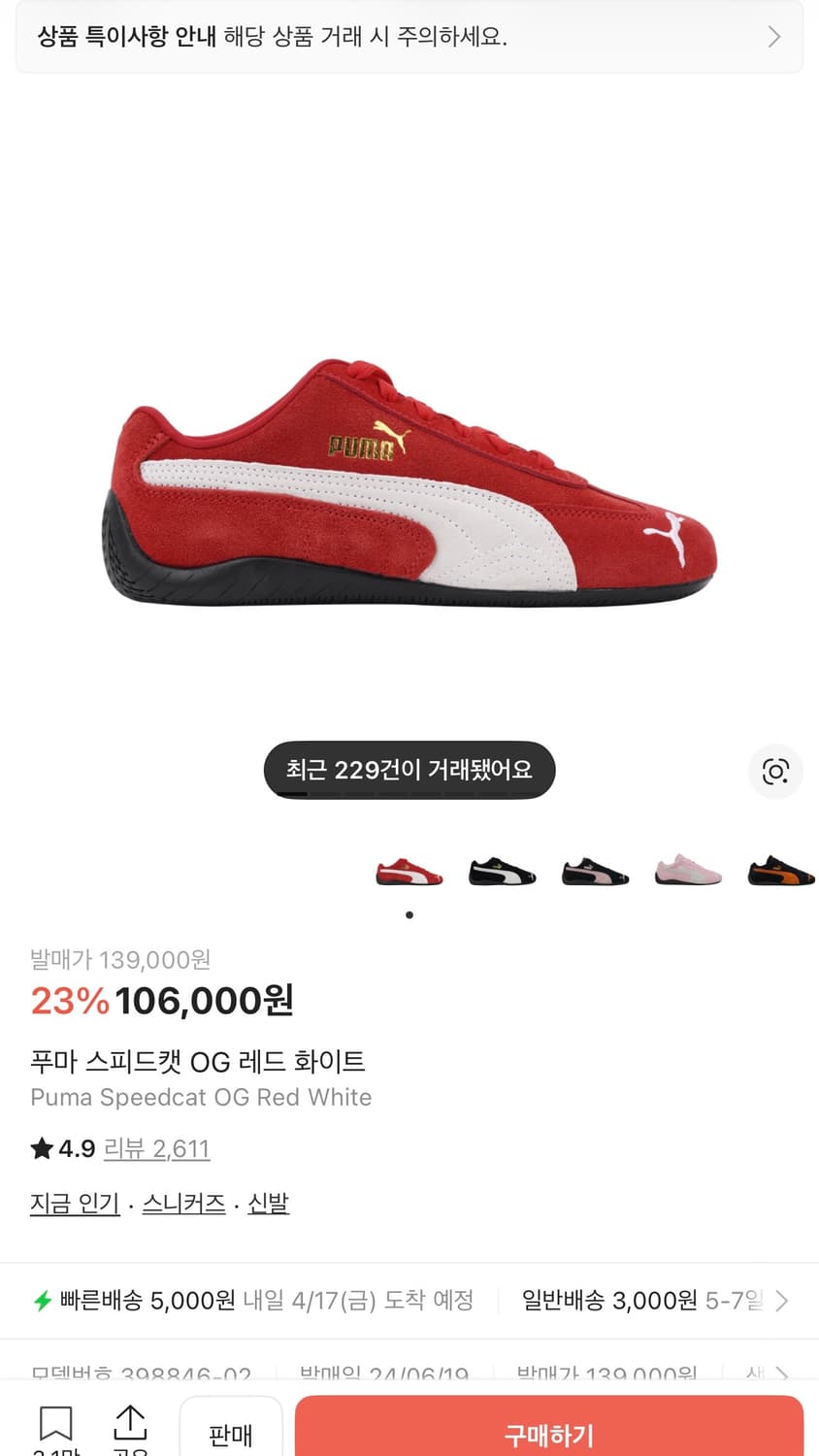Select the pink Speedcat colorway thumbnail
The width and height of the screenshot is (819, 1456).
coord(688,871)
